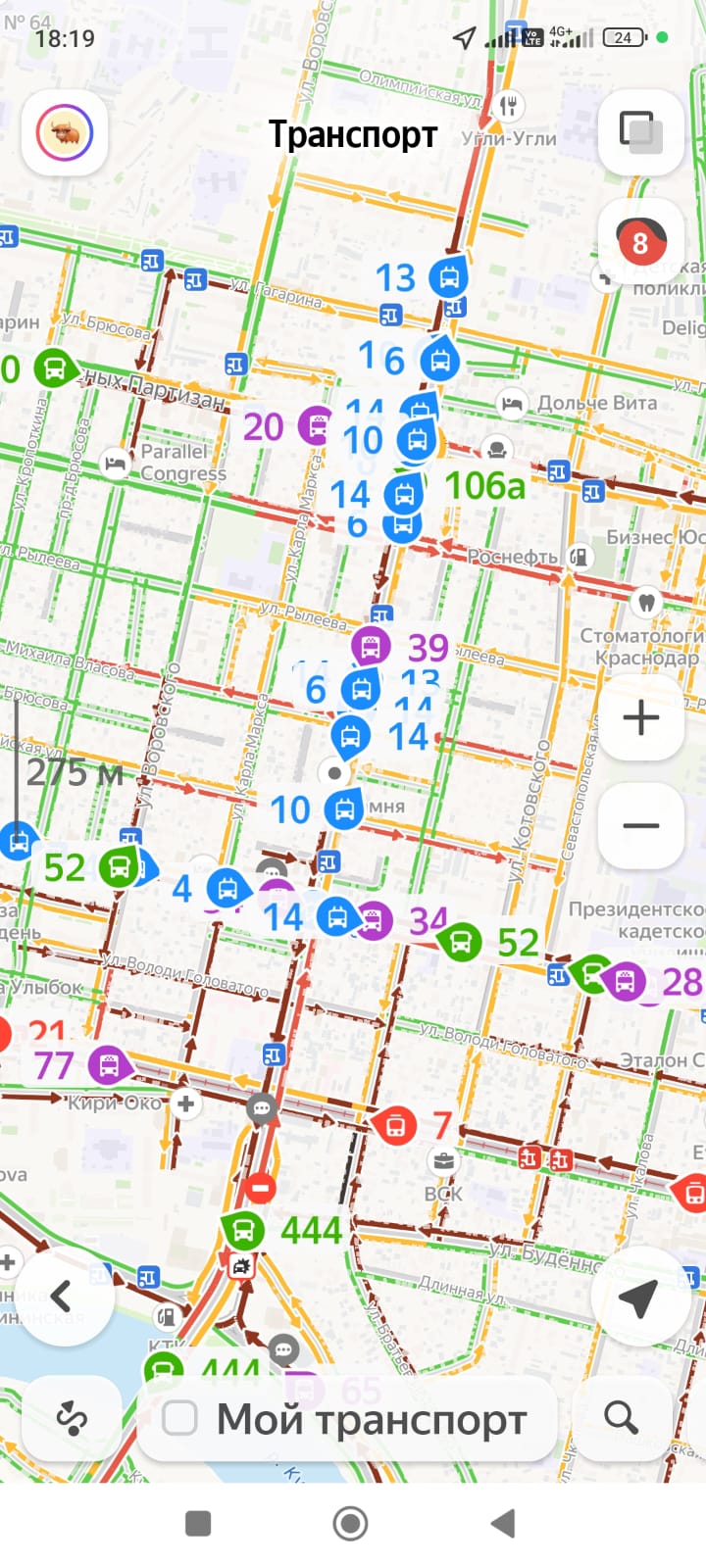706x1568 pixels.
Task: Open the map layers icon top right
Action: [x=640, y=132]
